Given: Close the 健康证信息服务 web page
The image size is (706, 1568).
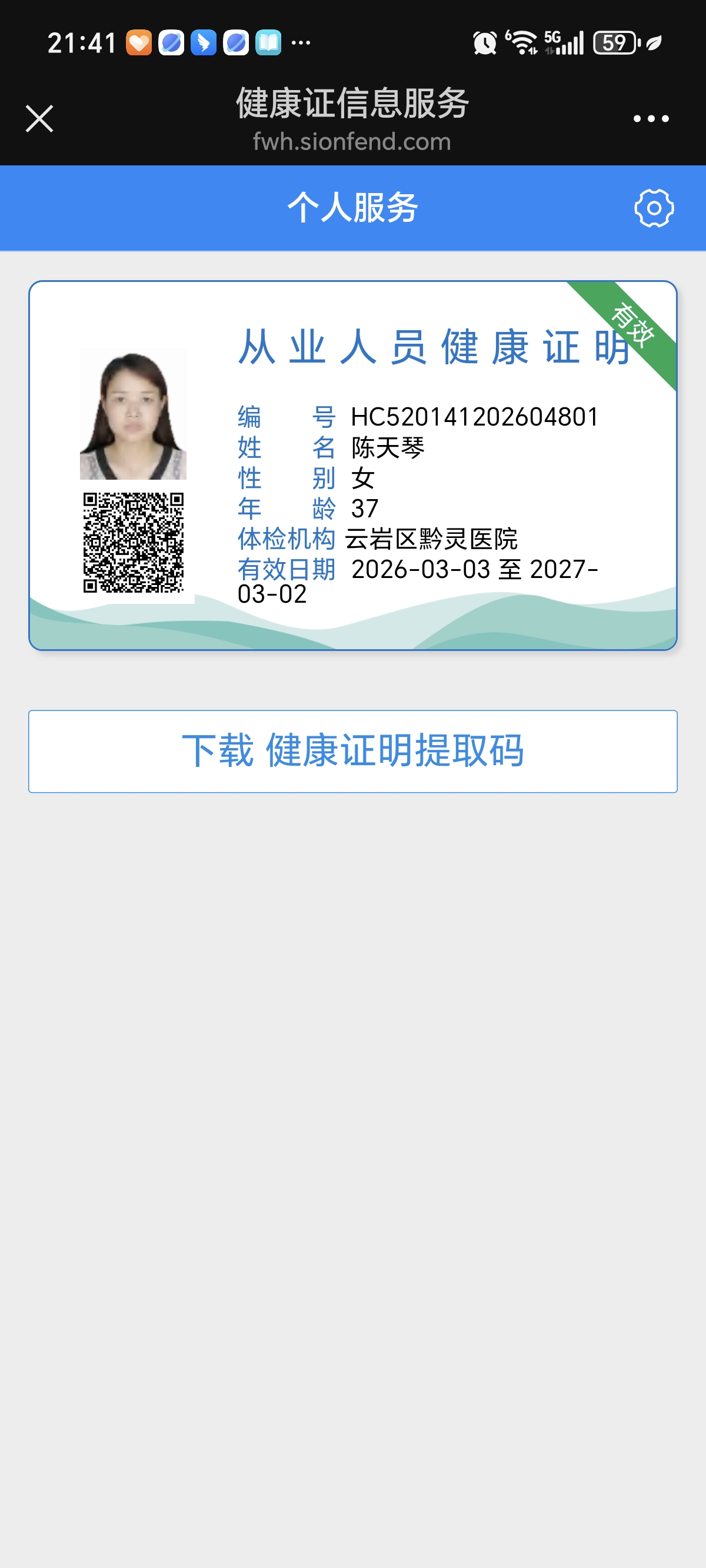Looking at the screenshot, I should click(x=39, y=118).
